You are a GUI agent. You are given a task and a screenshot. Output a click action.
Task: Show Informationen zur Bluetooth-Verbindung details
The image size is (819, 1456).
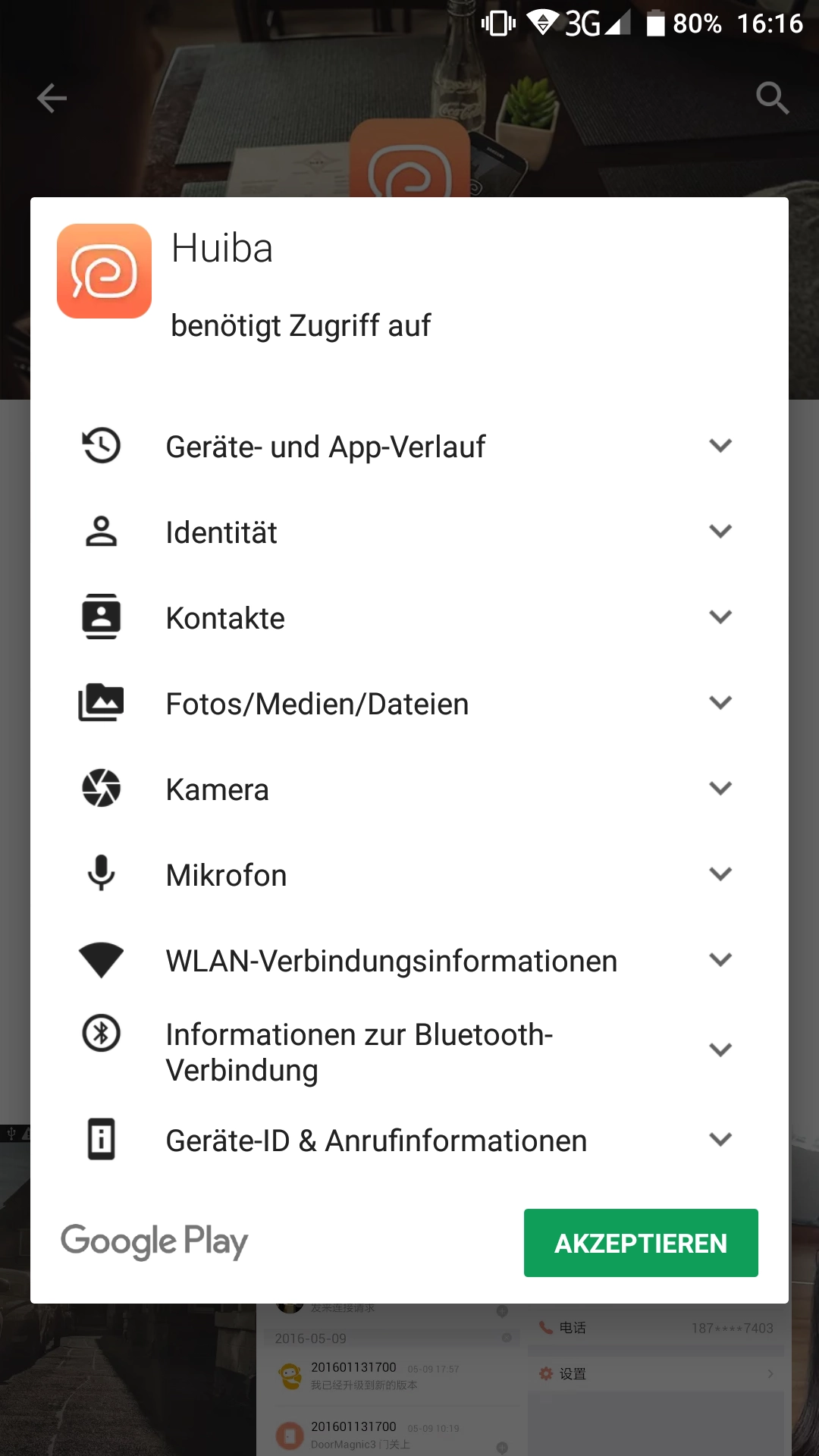pyautogui.click(x=720, y=1050)
